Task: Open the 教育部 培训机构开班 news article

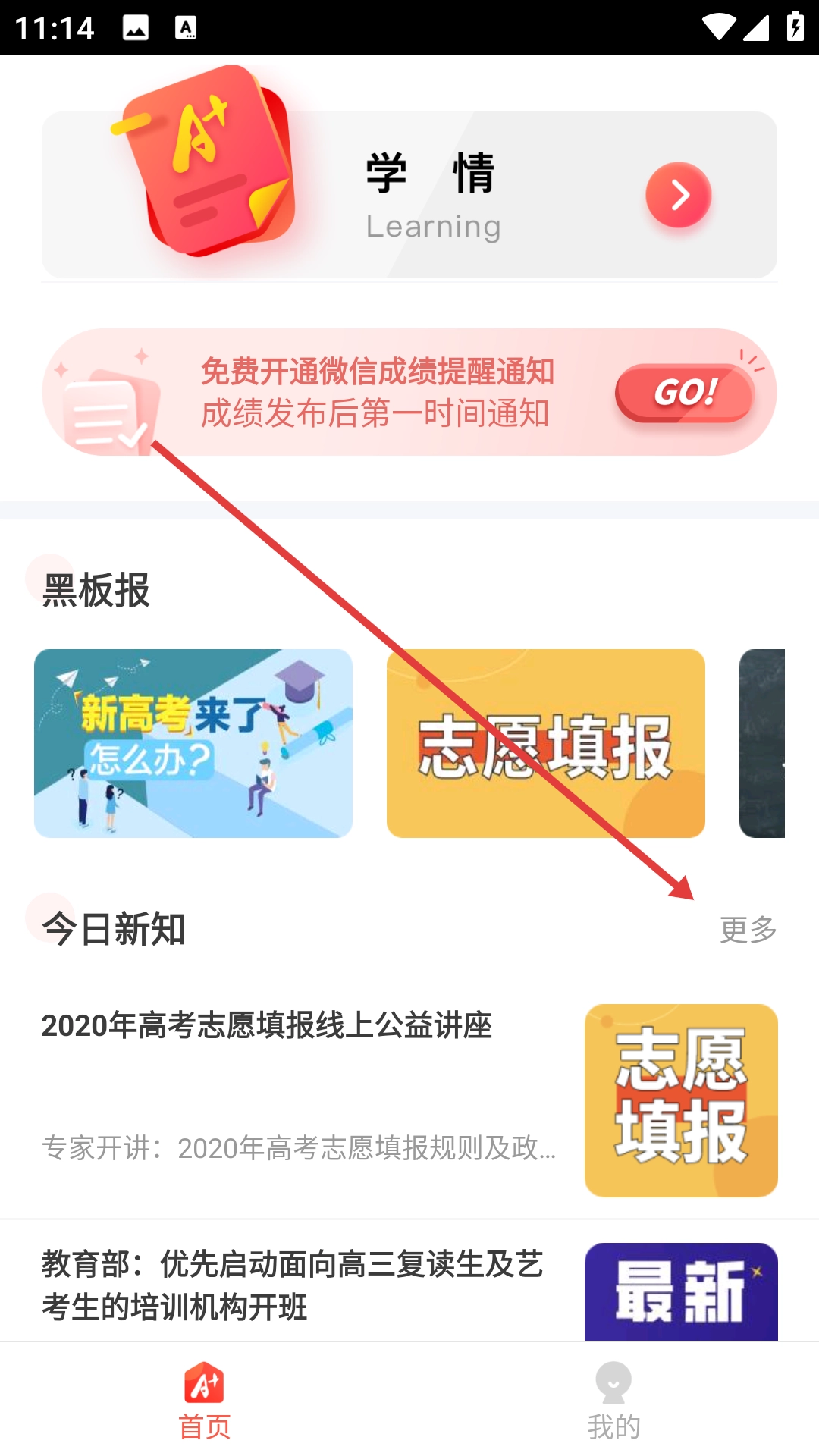Action: 409,1282
